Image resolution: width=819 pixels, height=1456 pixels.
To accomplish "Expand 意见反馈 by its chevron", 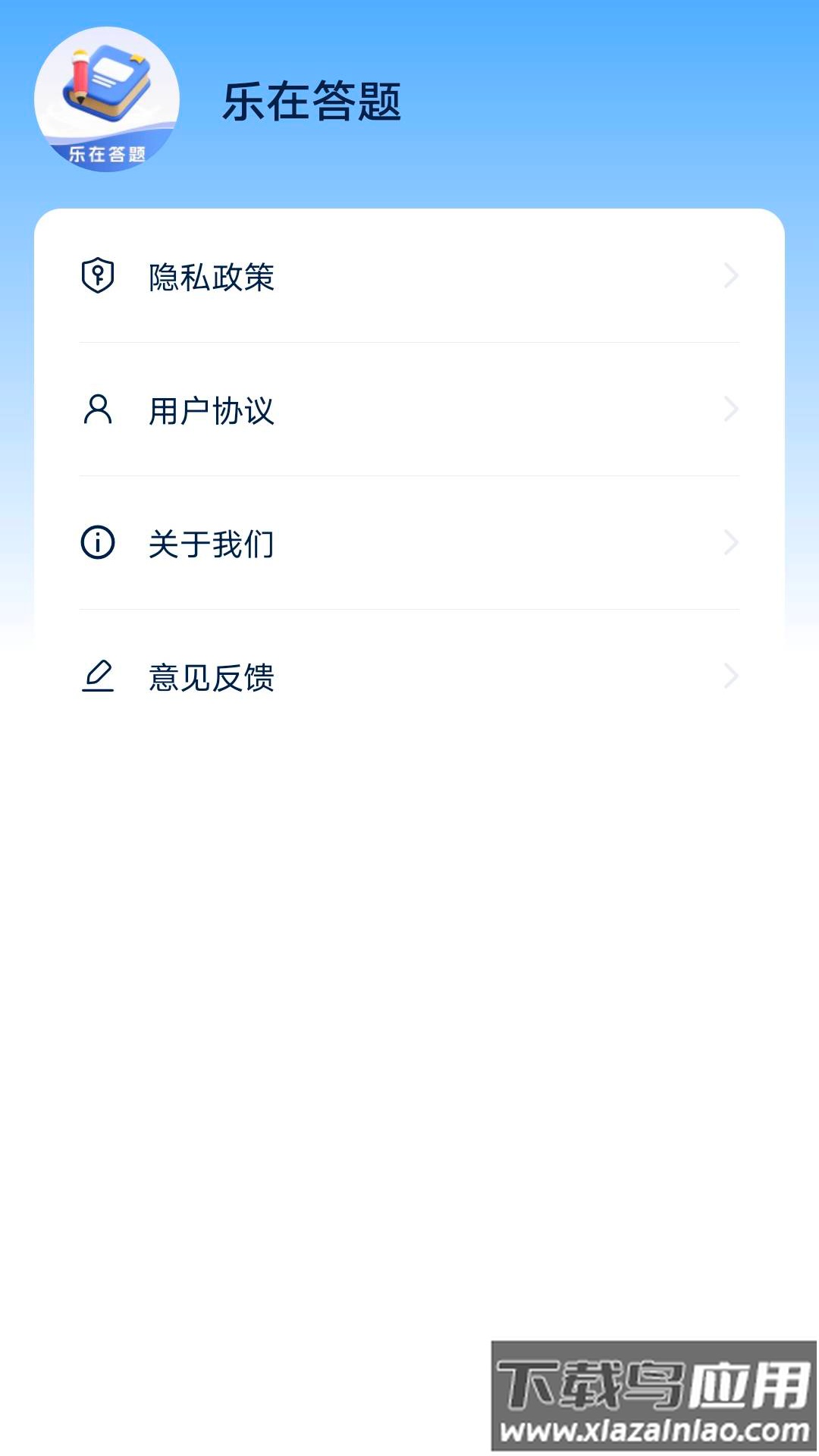I will pyautogui.click(x=730, y=675).
